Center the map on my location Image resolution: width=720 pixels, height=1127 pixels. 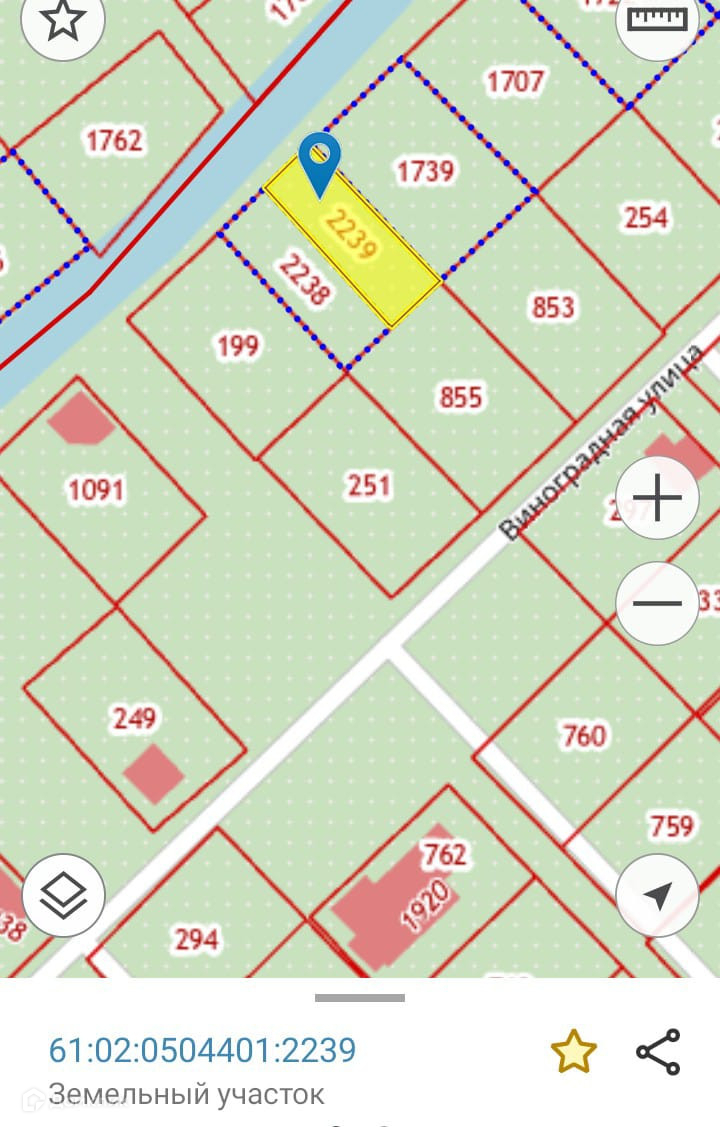point(657,895)
